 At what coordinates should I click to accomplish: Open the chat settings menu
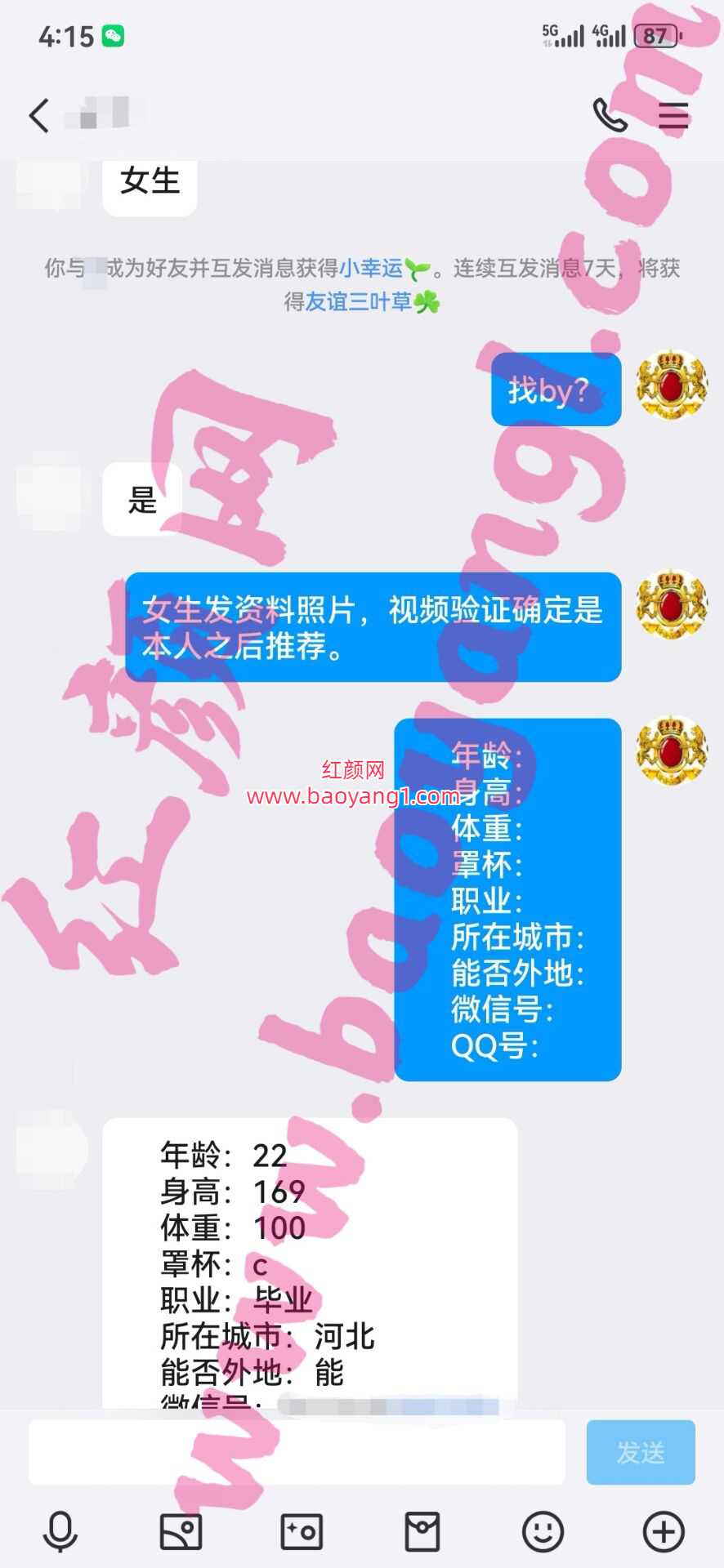coord(673,116)
